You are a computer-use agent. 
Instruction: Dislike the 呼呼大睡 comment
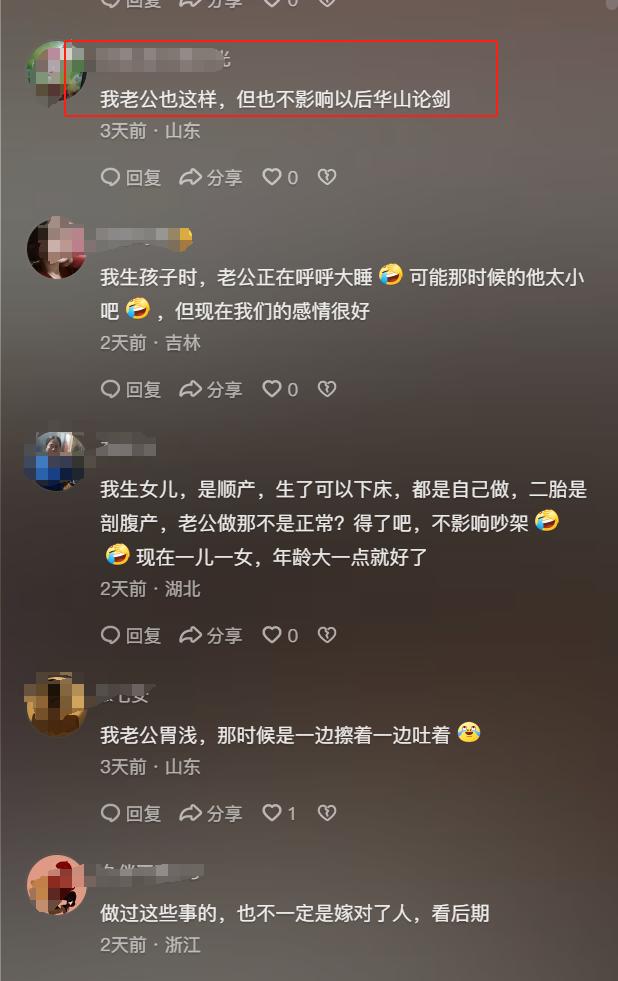[326, 389]
